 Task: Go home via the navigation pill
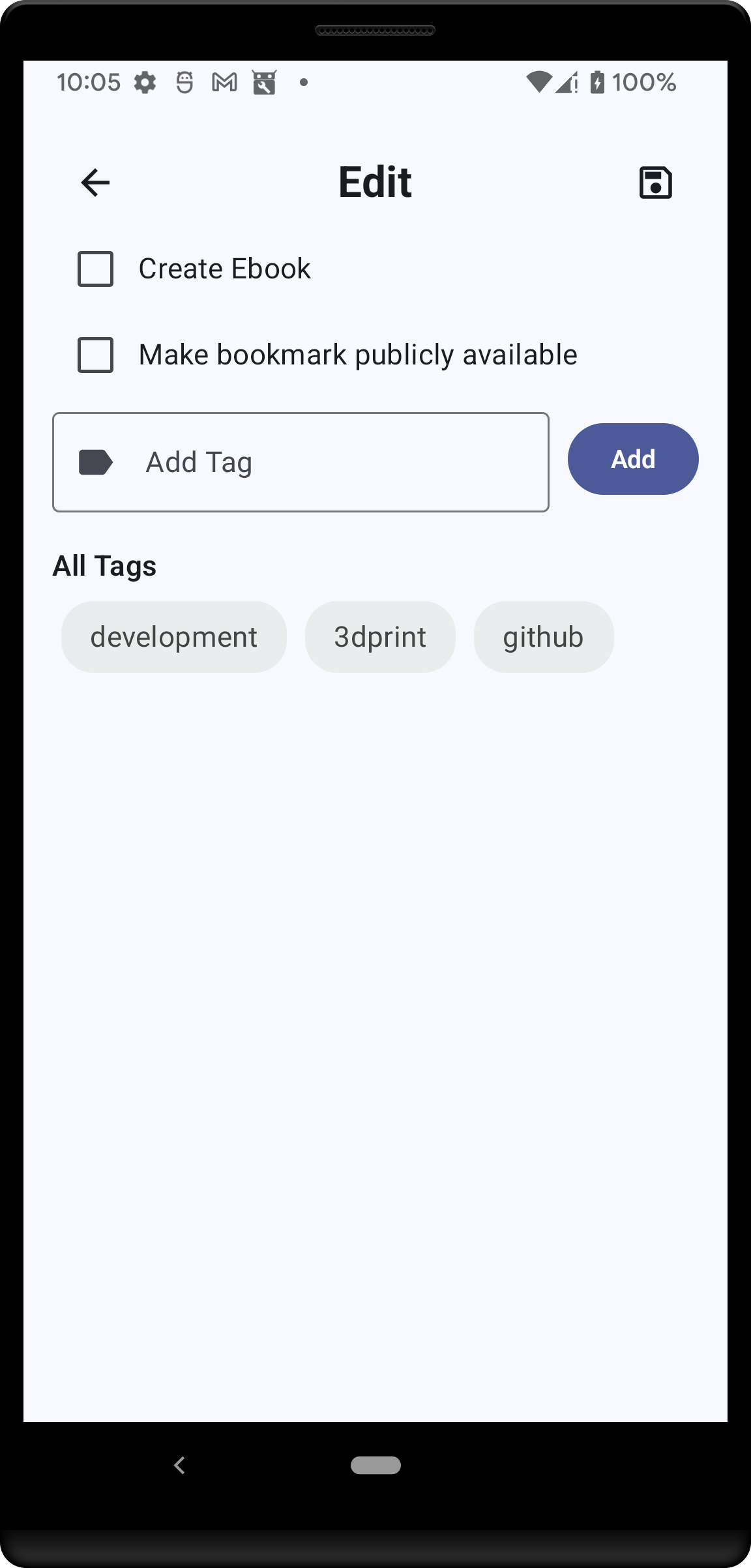pos(375,1465)
